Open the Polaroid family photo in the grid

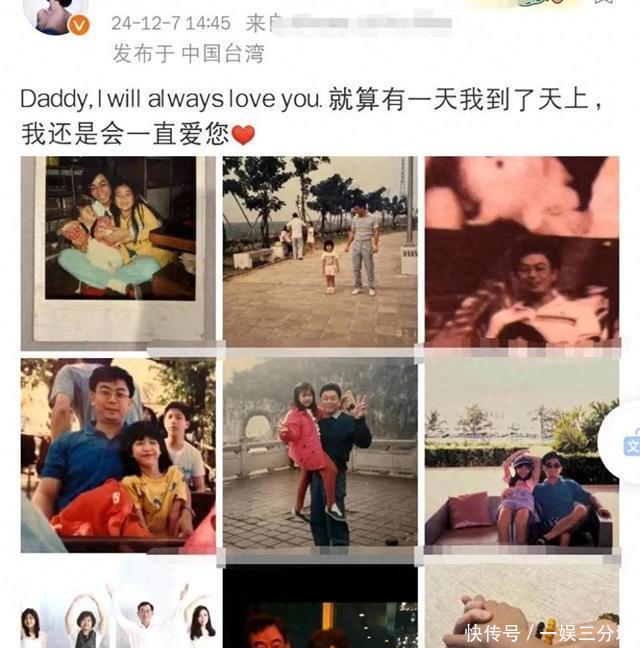(x=118, y=253)
